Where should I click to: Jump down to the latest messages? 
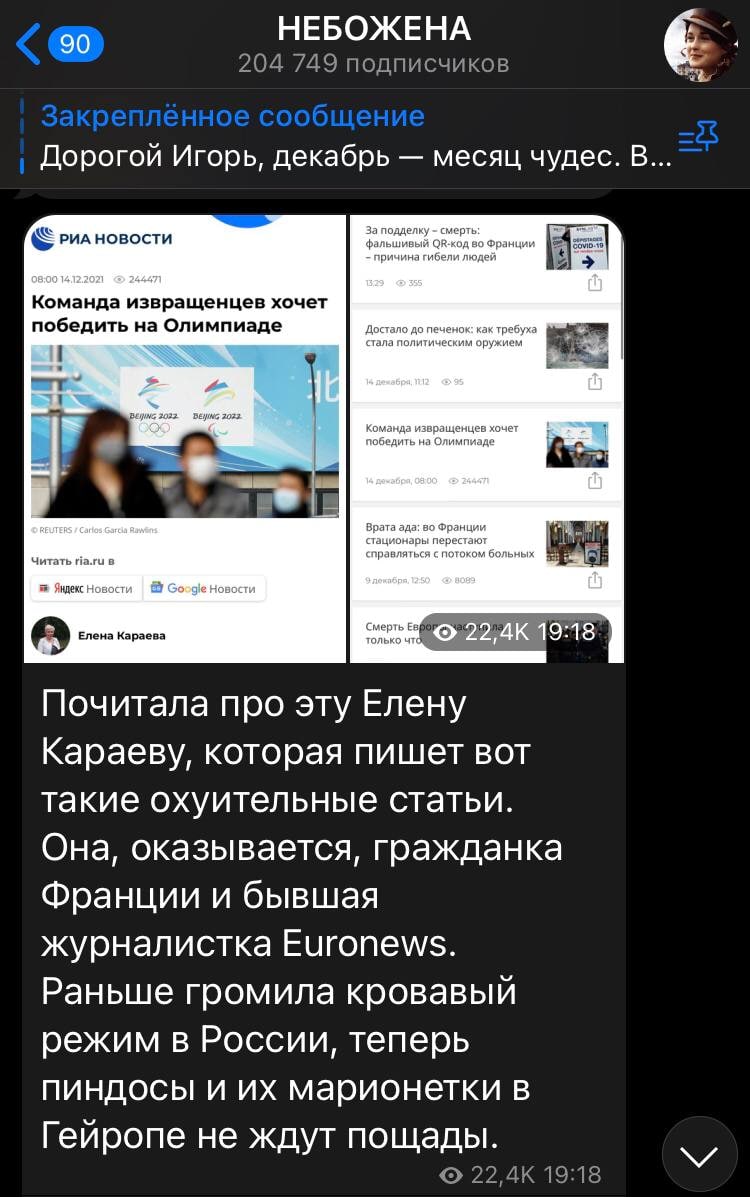699,1154
